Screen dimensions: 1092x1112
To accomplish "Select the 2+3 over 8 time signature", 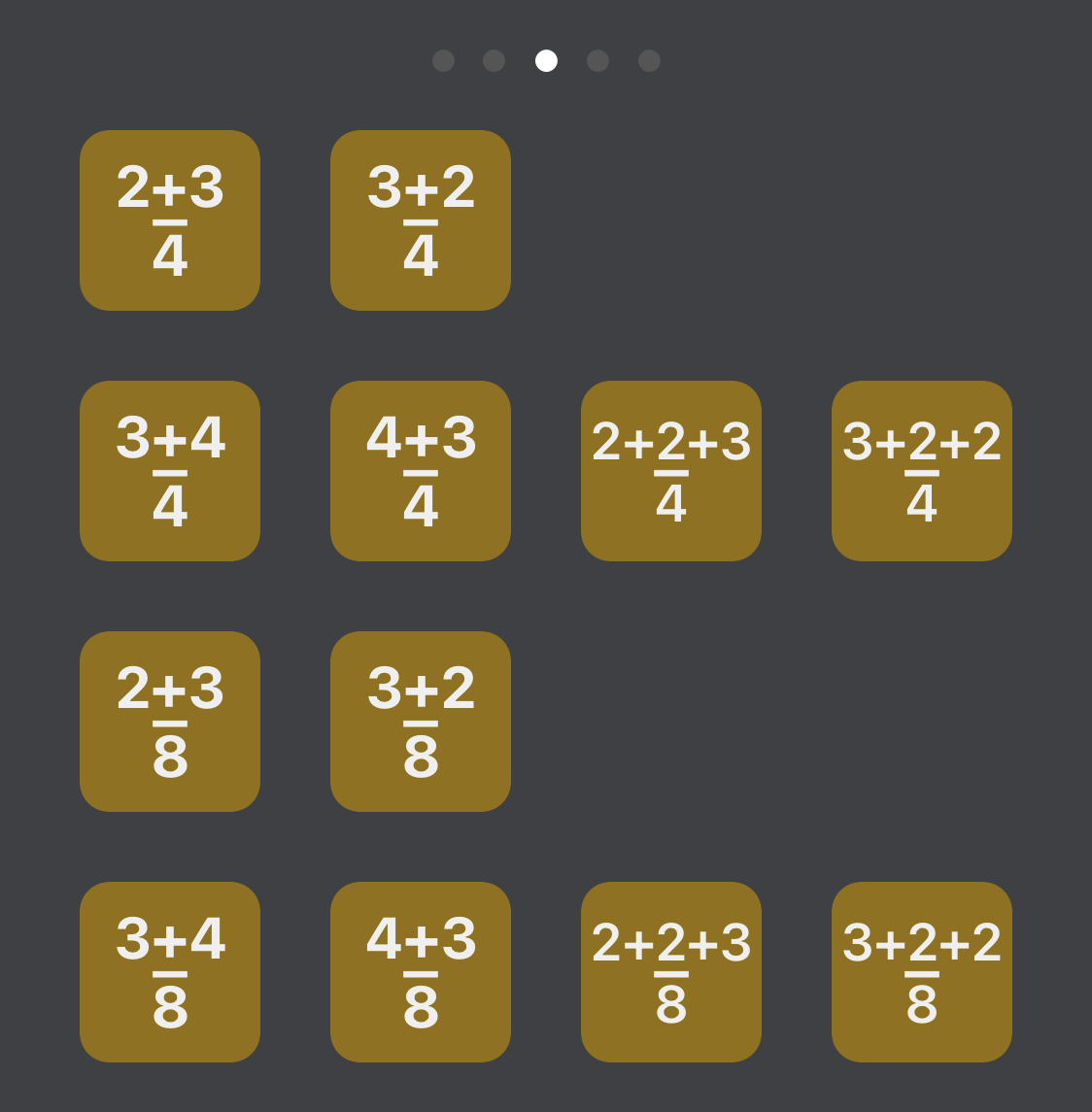I will 170,722.
